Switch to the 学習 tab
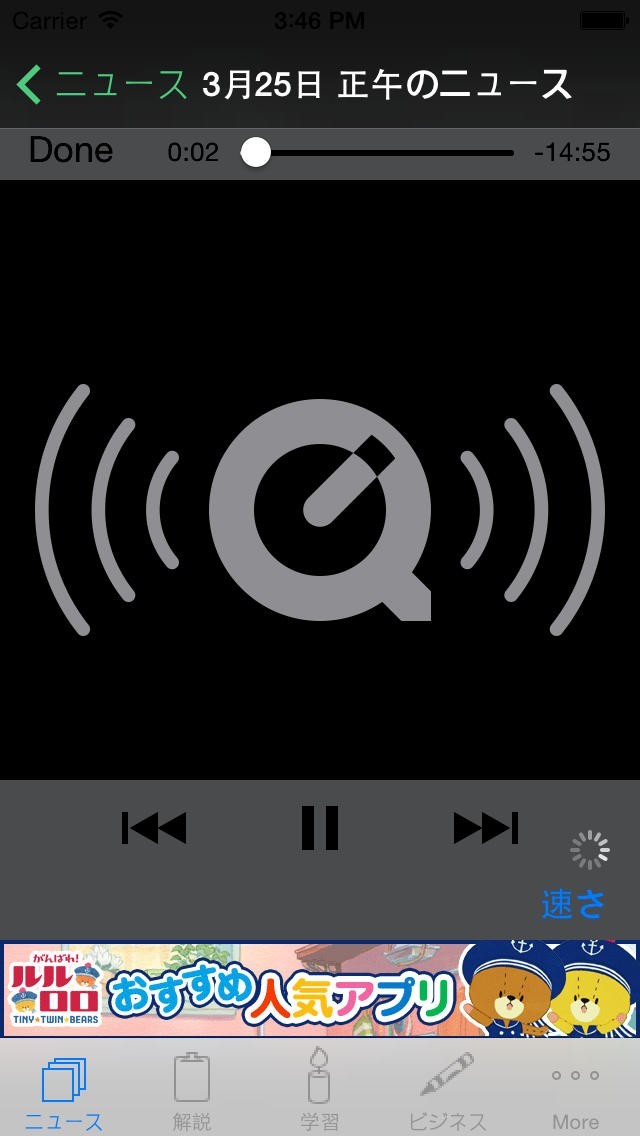Viewport: 640px width, 1136px height. click(320, 1090)
